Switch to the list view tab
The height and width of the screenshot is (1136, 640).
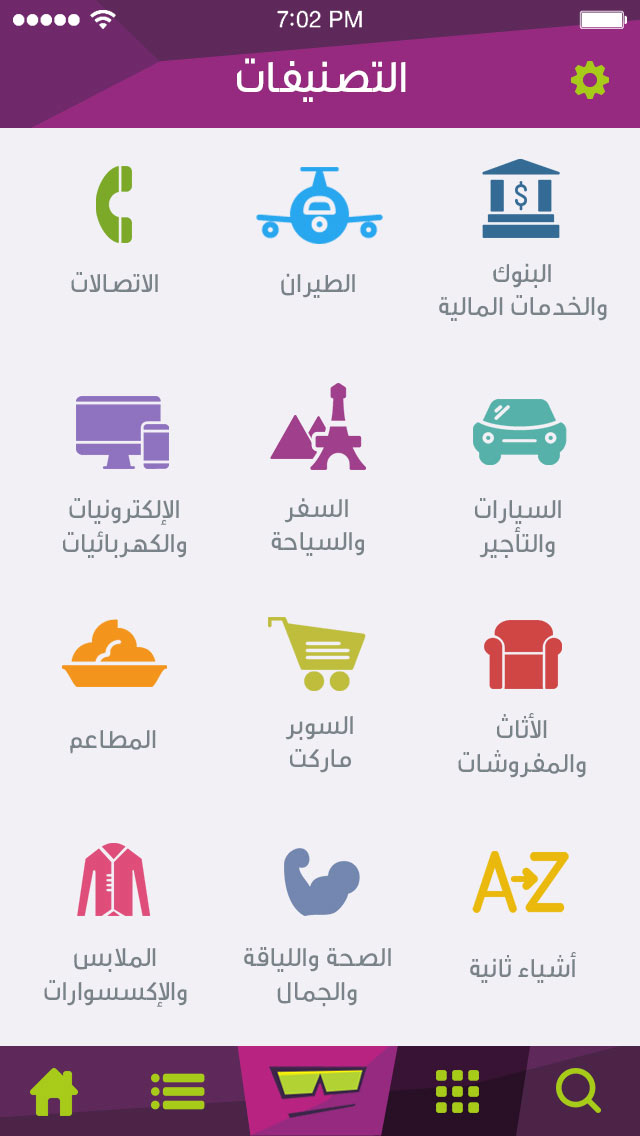click(178, 1091)
